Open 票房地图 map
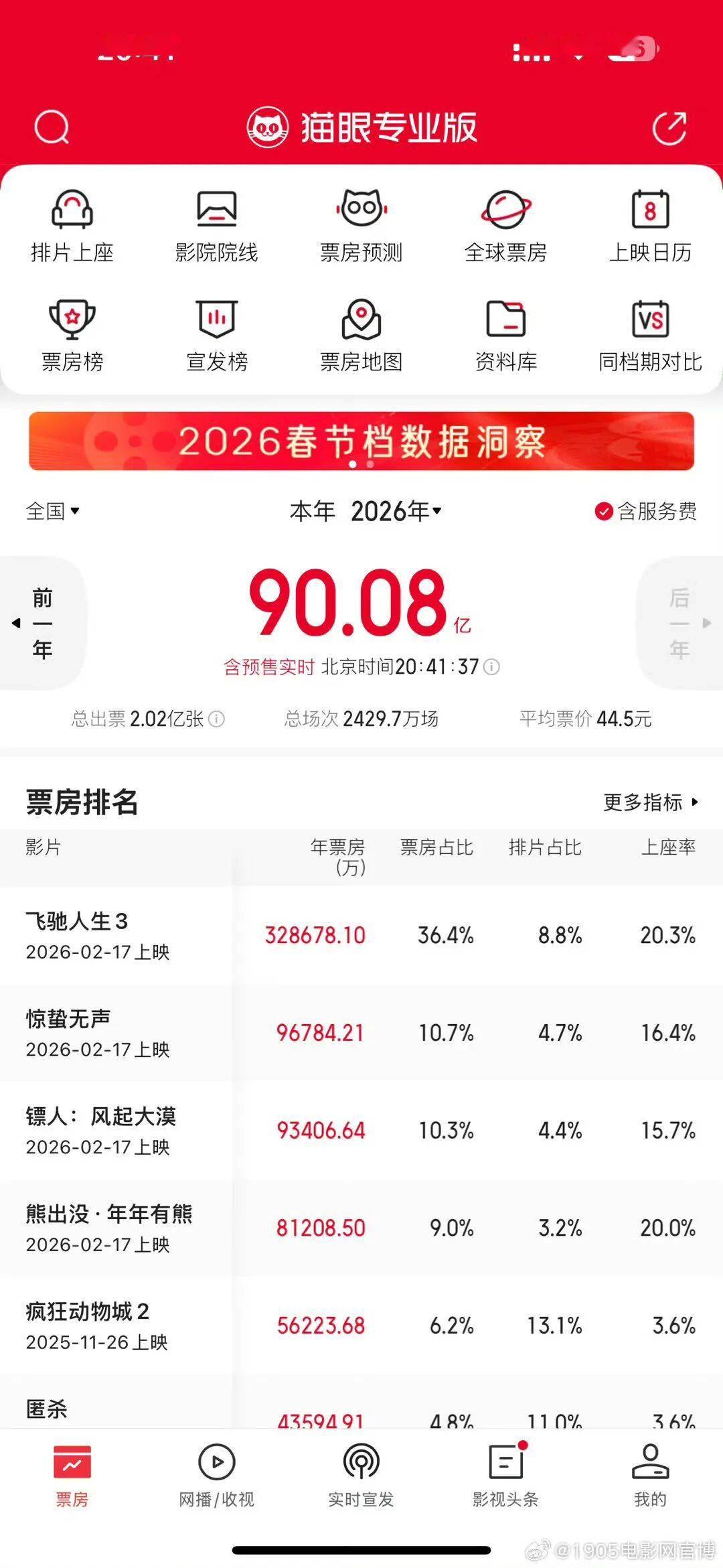The image size is (723, 1568). (x=361, y=336)
